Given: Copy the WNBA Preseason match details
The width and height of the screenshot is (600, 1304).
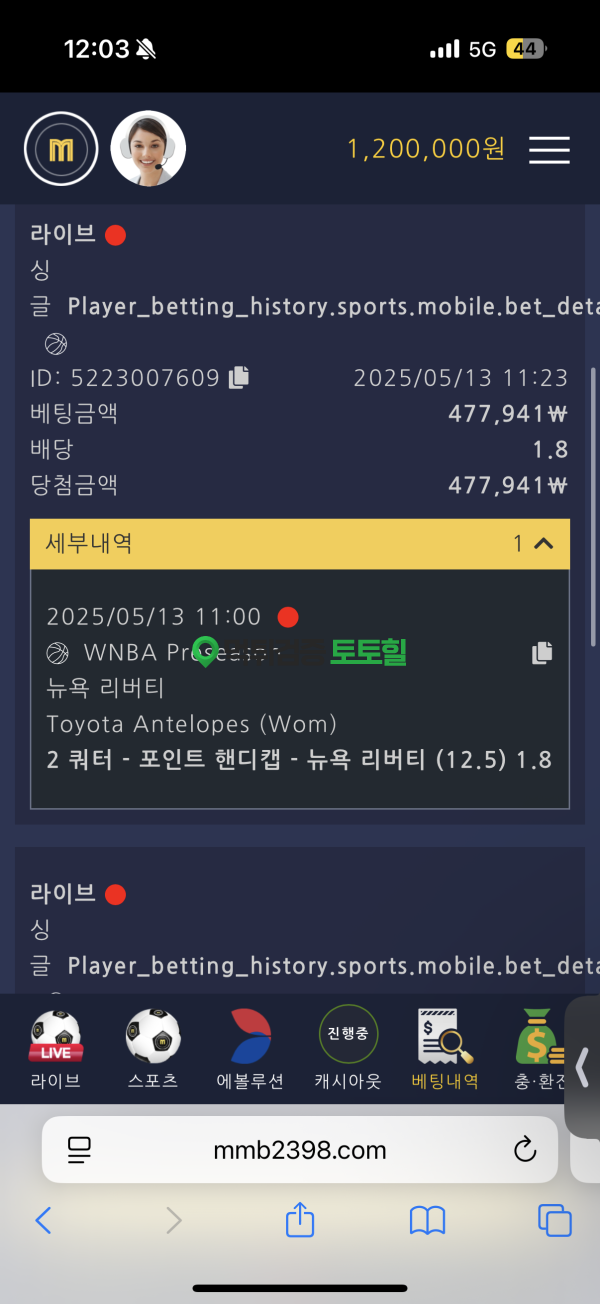Looking at the screenshot, I should click(542, 653).
